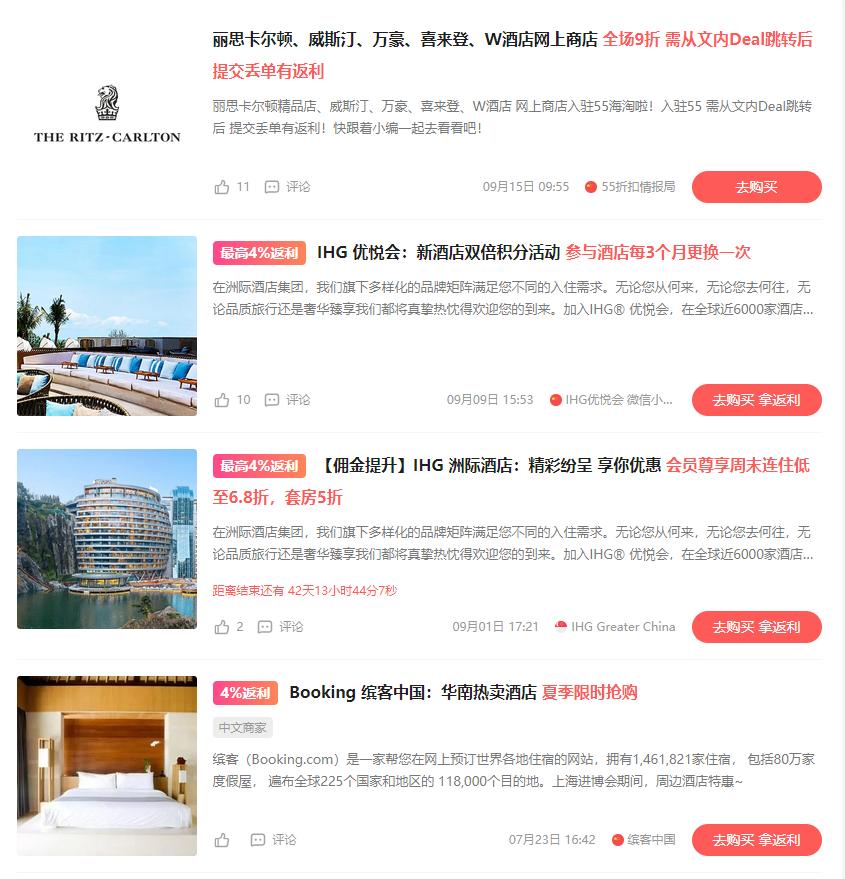Click 去购买 on the Ritz-Carlton deal
This screenshot has width=845, height=879.
coord(756,185)
